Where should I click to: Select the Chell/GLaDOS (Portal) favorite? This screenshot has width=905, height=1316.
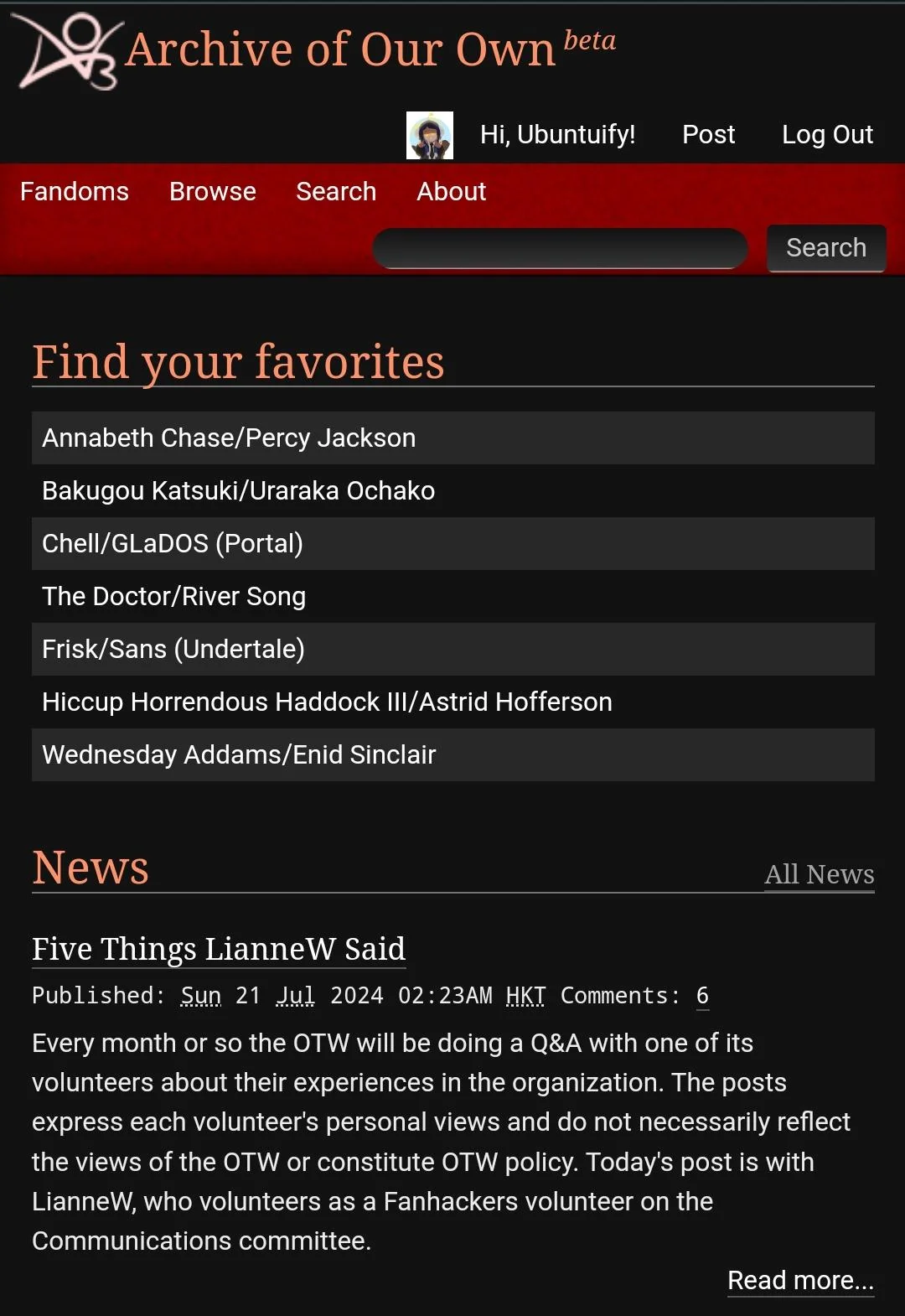point(173,543)
